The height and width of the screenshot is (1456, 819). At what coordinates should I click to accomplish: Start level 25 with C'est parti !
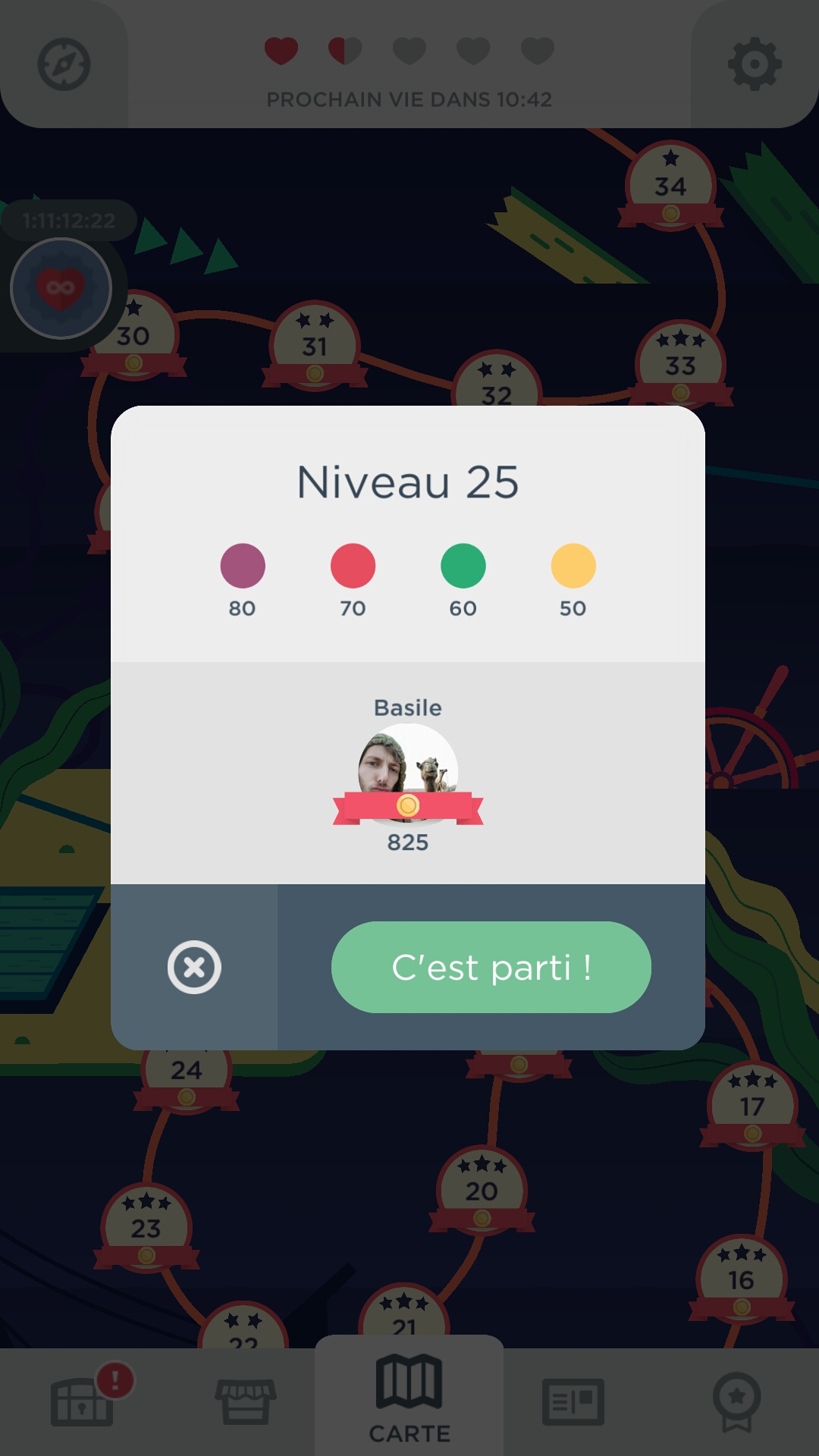pos(491,967)
